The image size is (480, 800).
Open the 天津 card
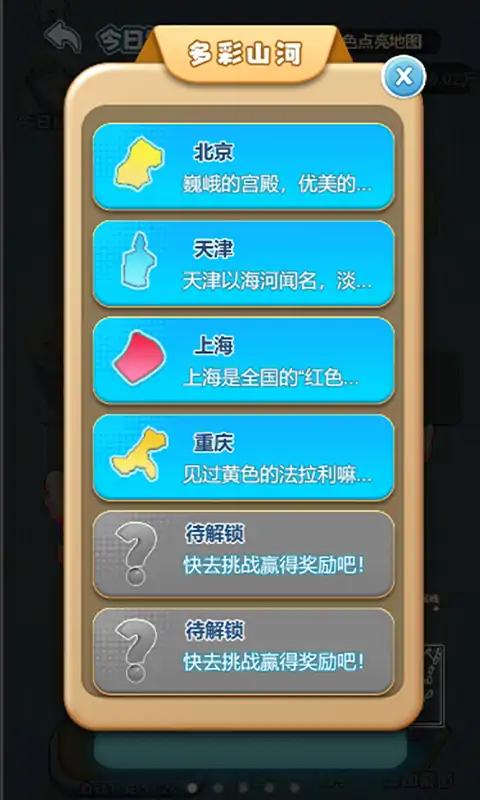pos(243,264)
